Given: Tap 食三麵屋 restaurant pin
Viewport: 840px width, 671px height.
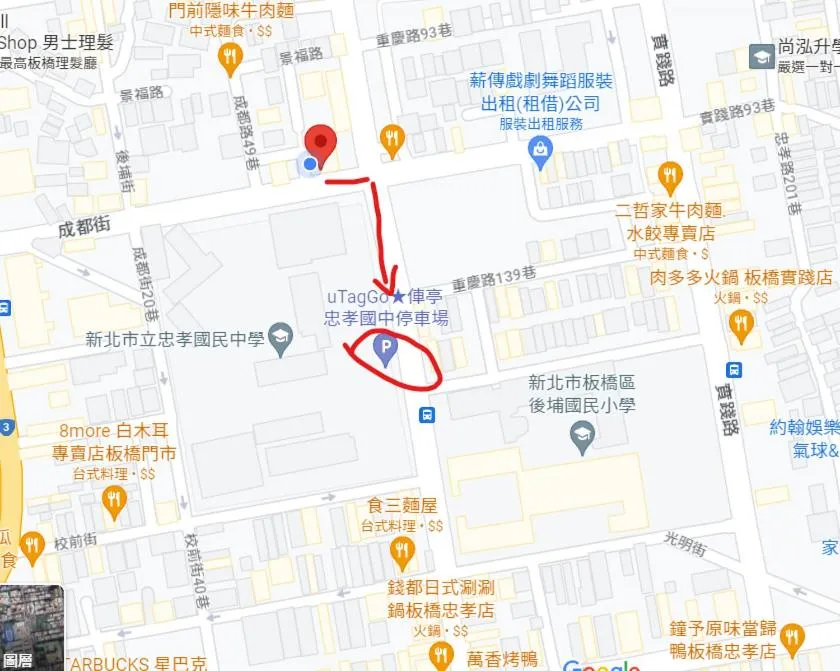Looking at the screenshot, I should (402, 550).
